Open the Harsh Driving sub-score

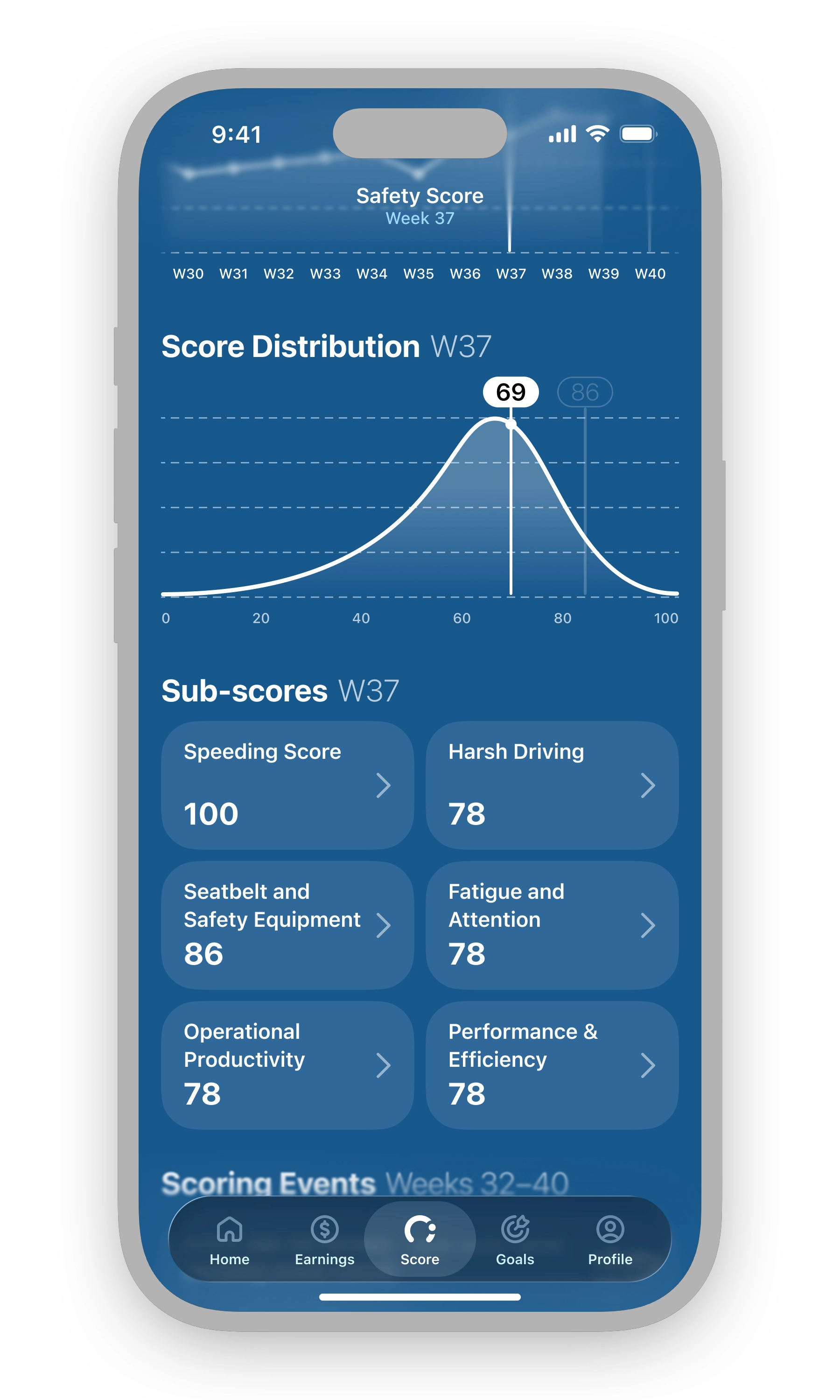tap(552, 785)
